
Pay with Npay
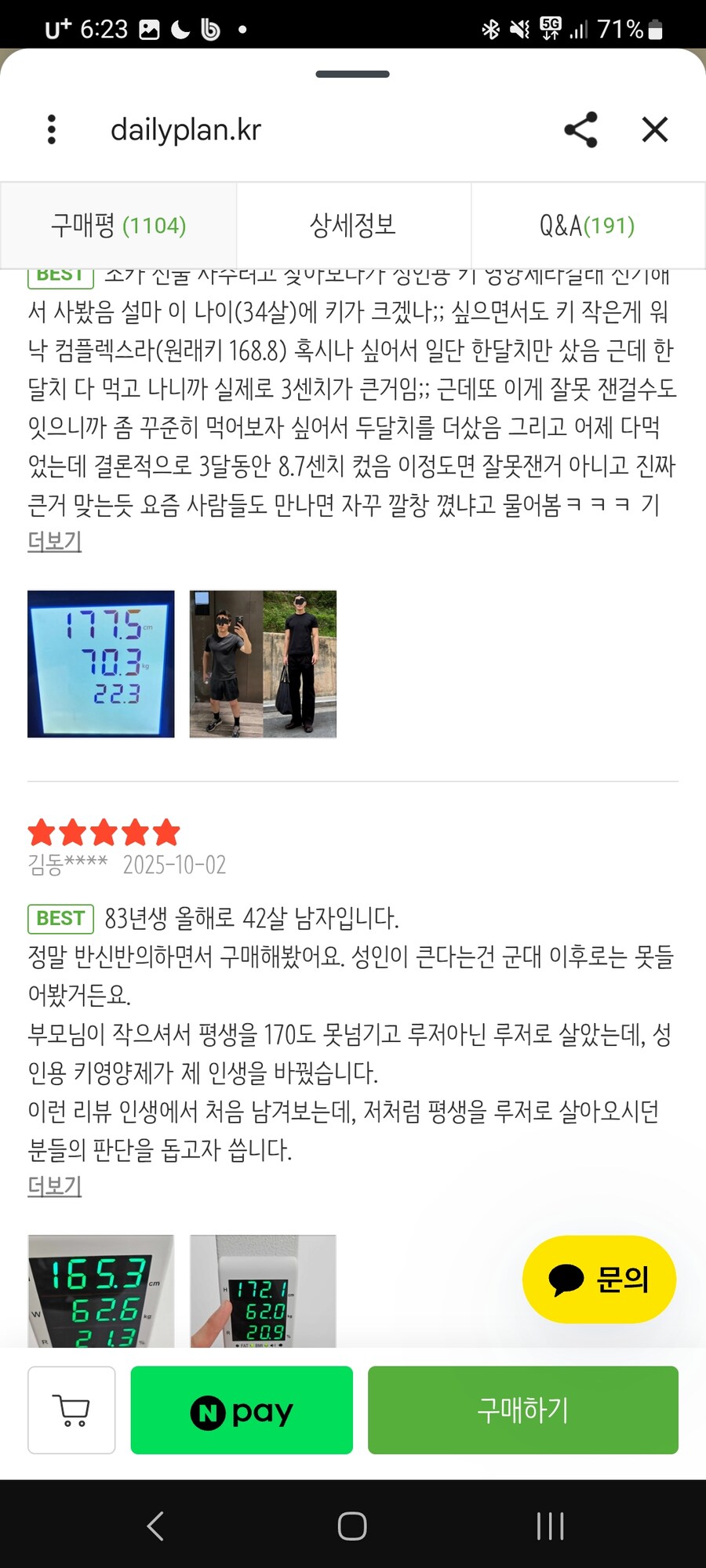242,1409
